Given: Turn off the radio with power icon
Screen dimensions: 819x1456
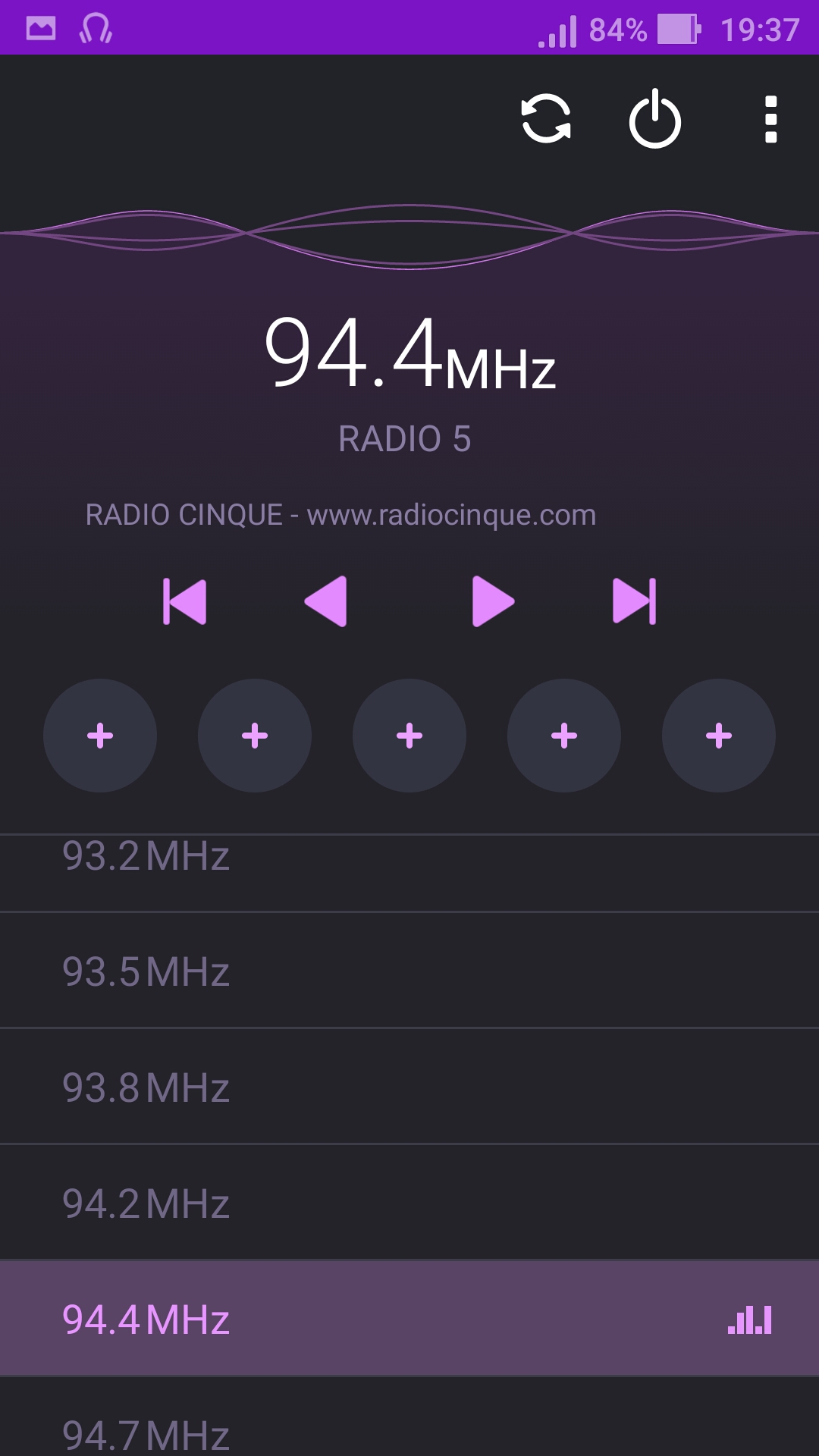Looking at the screenshot, I should (655, 119).
